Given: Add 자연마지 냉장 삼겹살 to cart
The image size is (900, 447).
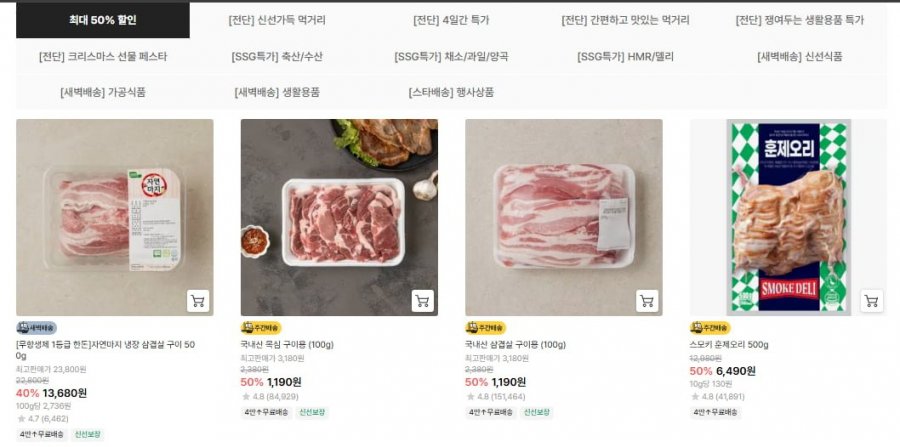Looking at the screenshot, I should 197,300.
